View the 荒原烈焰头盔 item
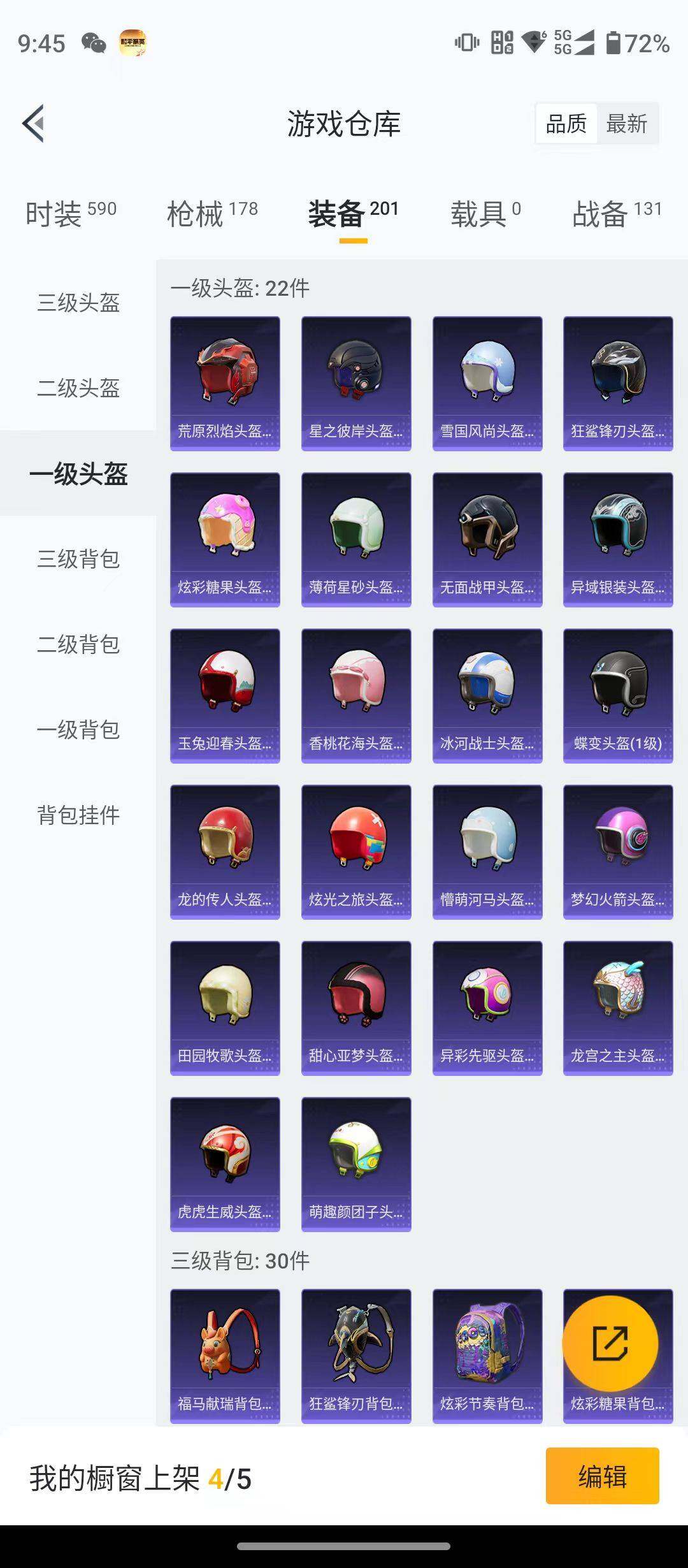688x1568 pixels. 224,383
